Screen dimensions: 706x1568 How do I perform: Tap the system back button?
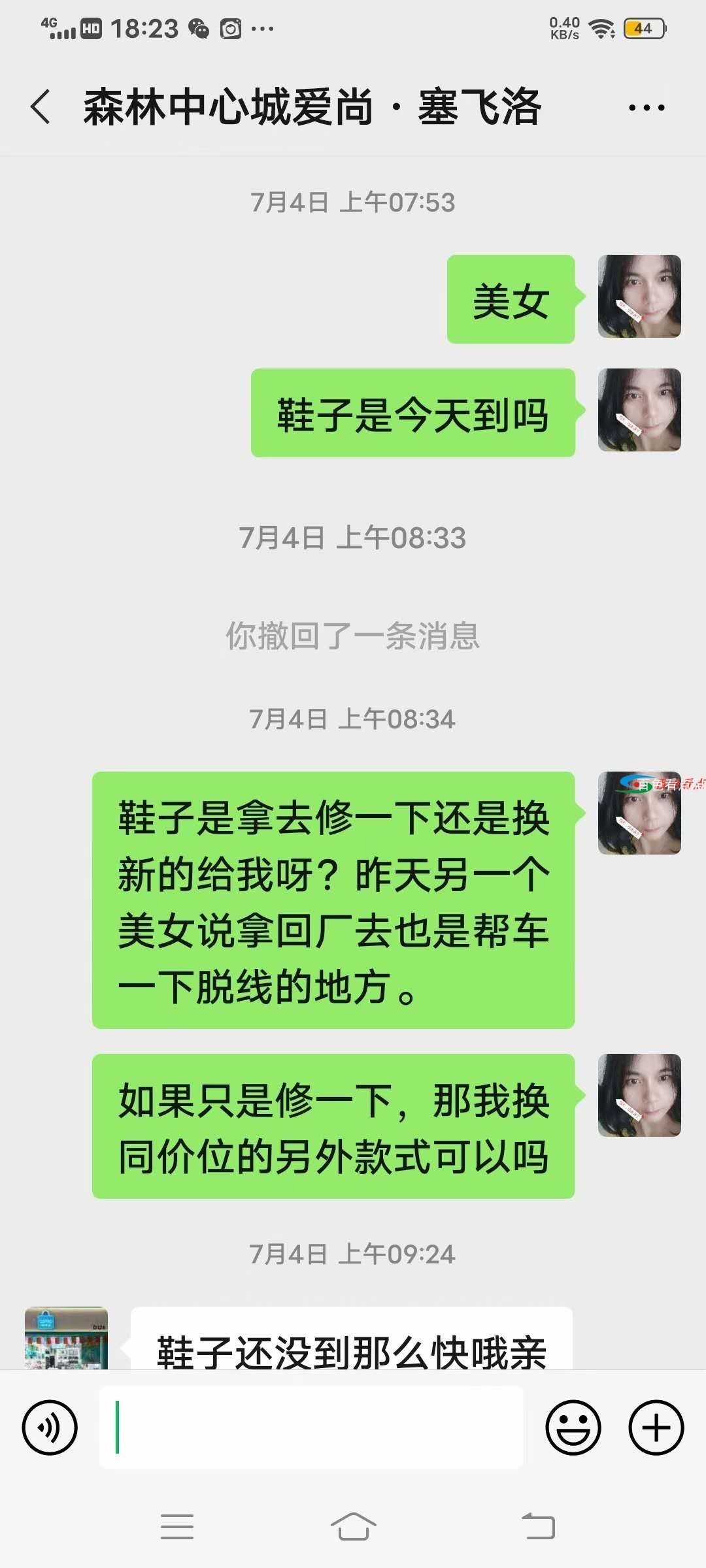[538, 1527]
